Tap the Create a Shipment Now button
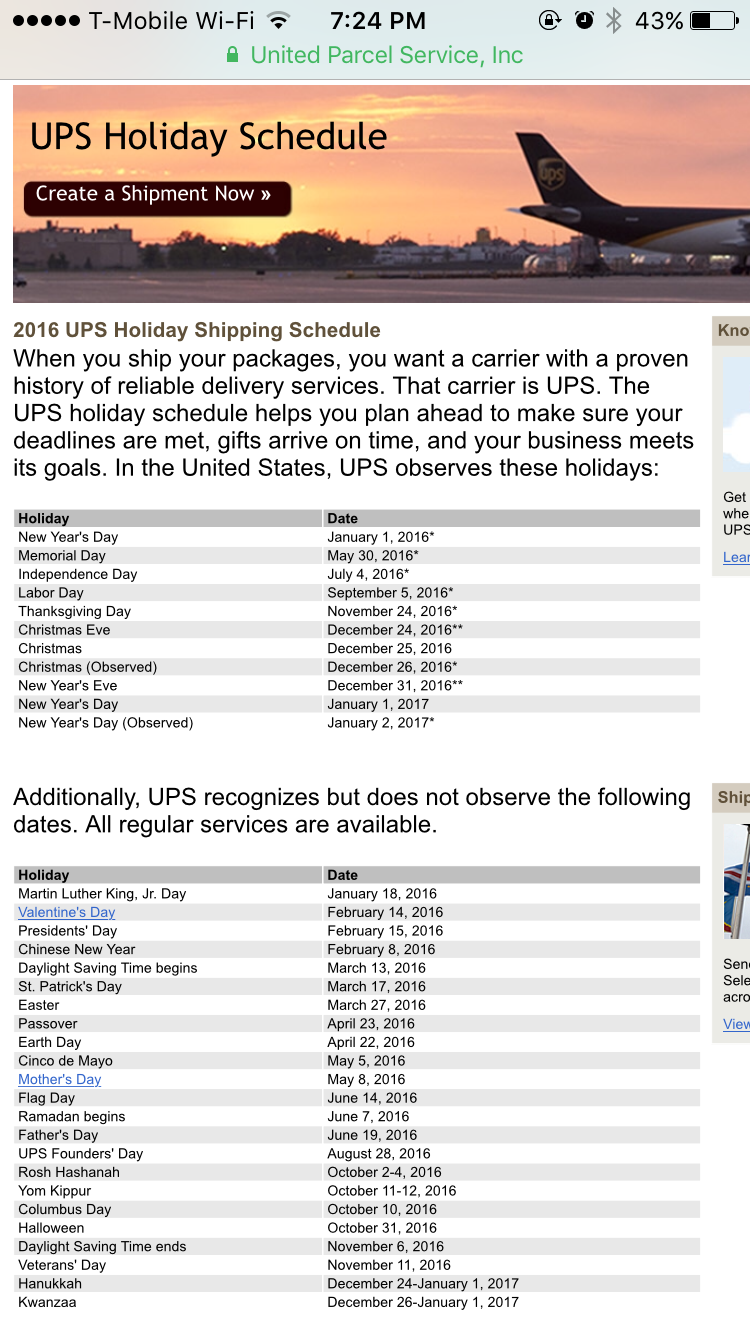Viewport: 750px width, 1334px height. [157, 196]
